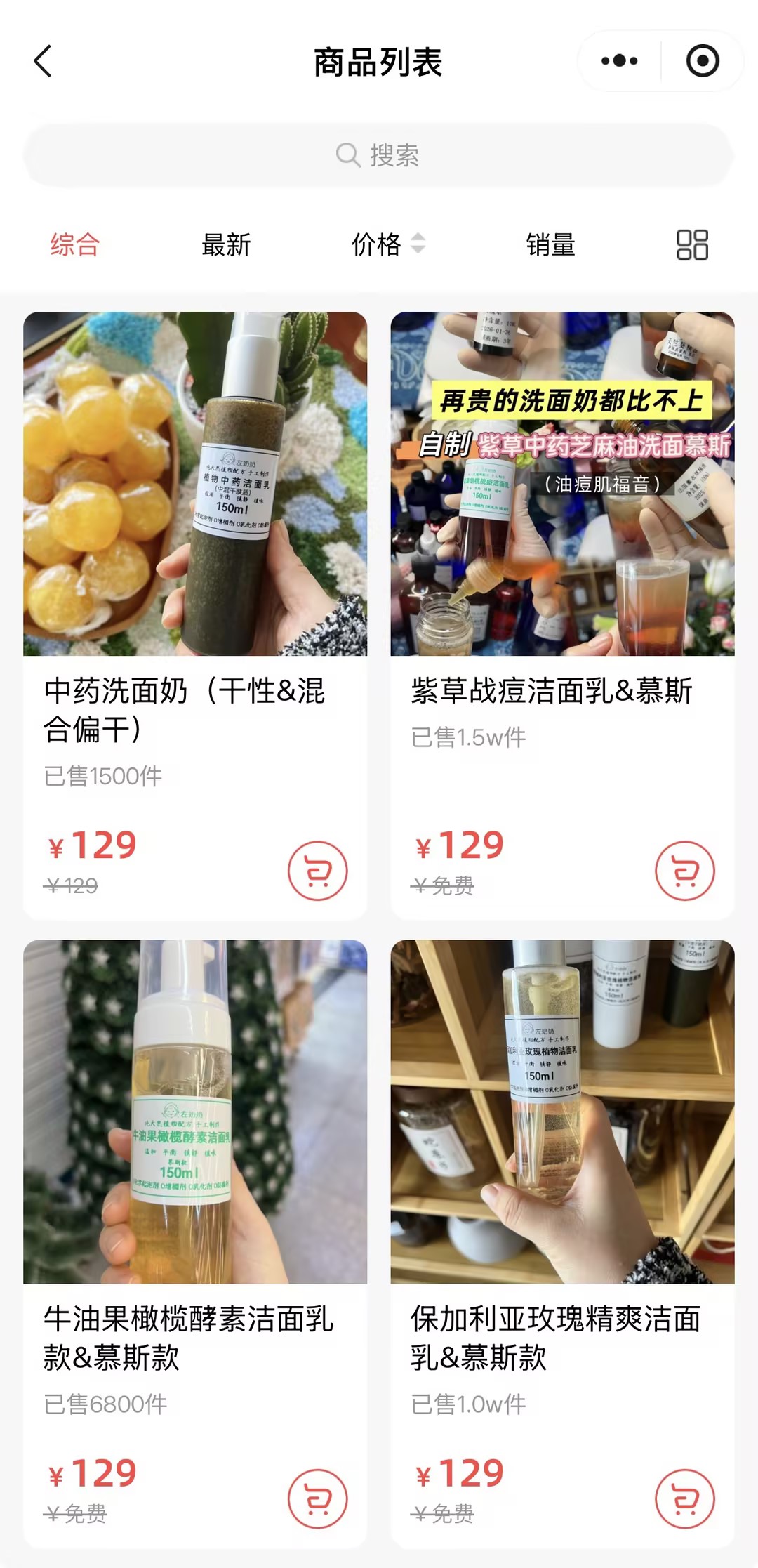
Task: Add 中药洗面奶 to the cart
Action: 317,871
